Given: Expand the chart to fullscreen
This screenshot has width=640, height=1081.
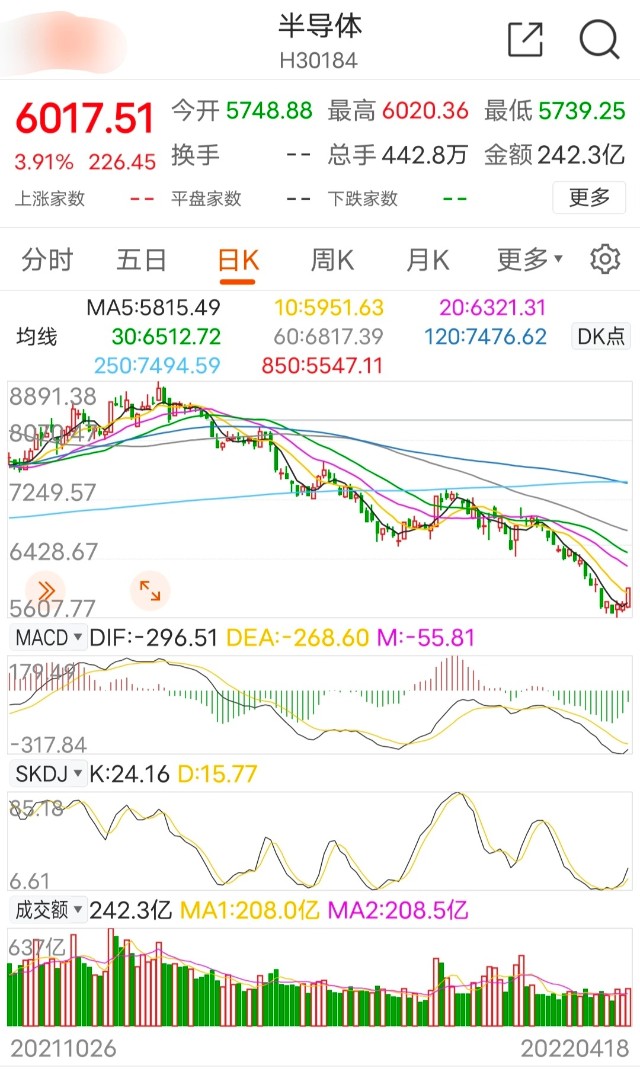Looking at the screenshot, I should (x=150, y=590).
